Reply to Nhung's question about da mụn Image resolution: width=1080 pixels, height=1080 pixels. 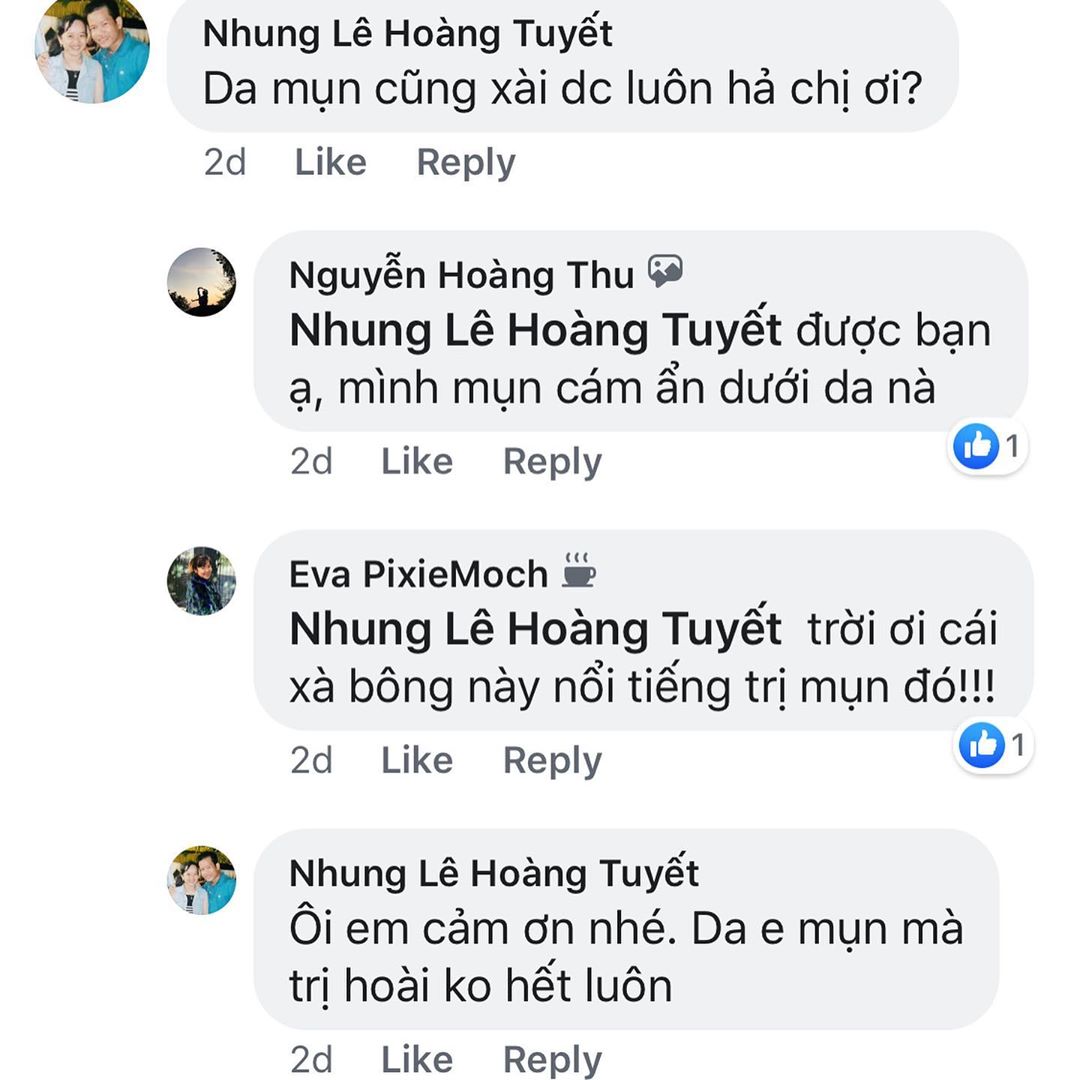pyautogui.click(x=465, y=162)
